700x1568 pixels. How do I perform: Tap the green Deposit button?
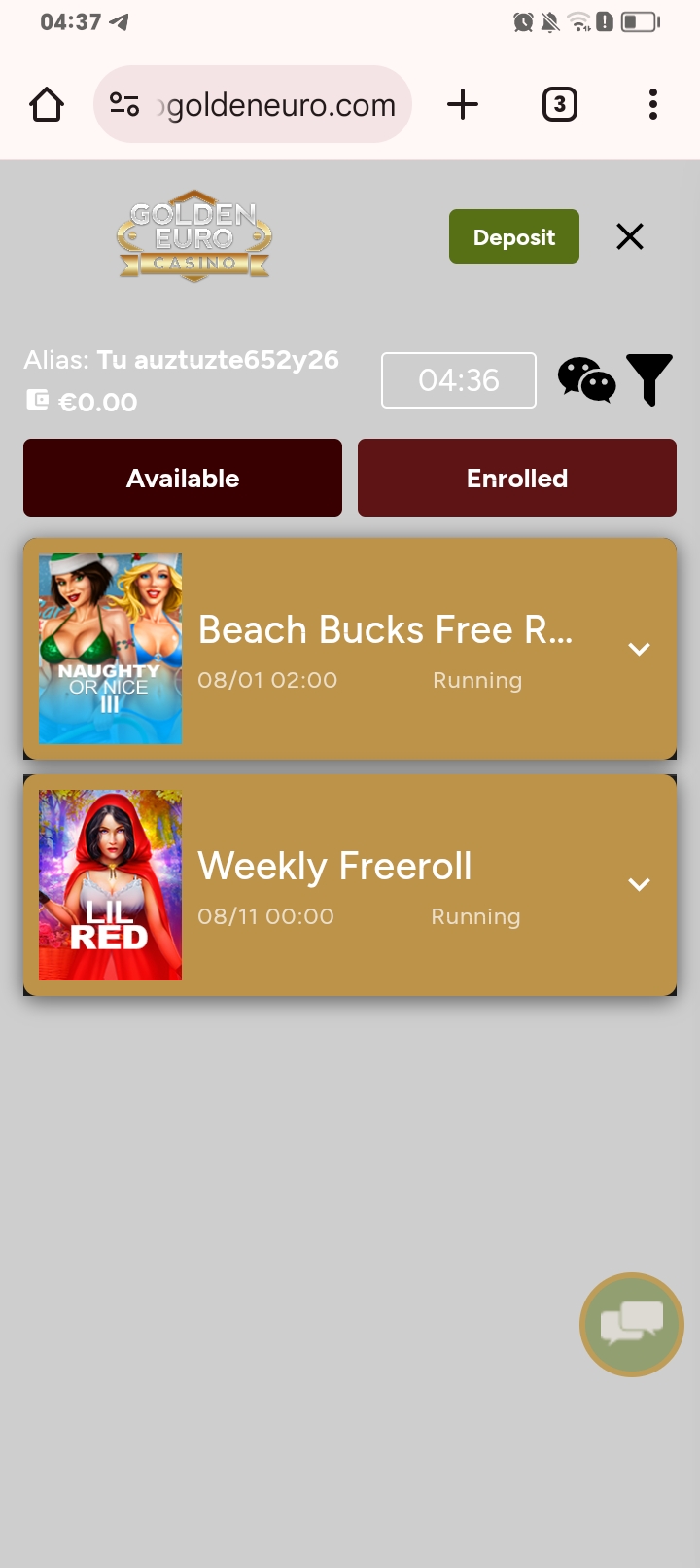tap(513, 236)
